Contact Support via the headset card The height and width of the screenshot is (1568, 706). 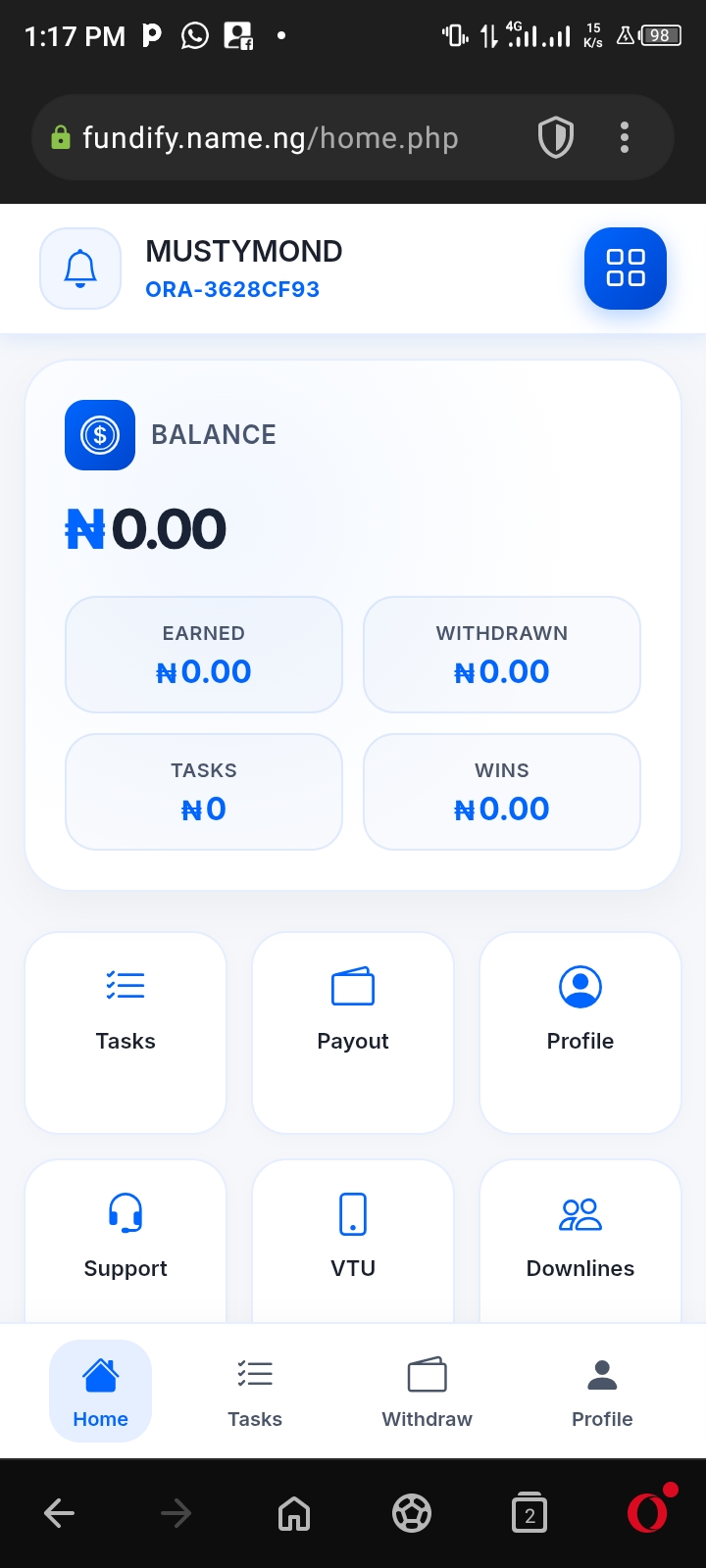tap(126, 1237)
